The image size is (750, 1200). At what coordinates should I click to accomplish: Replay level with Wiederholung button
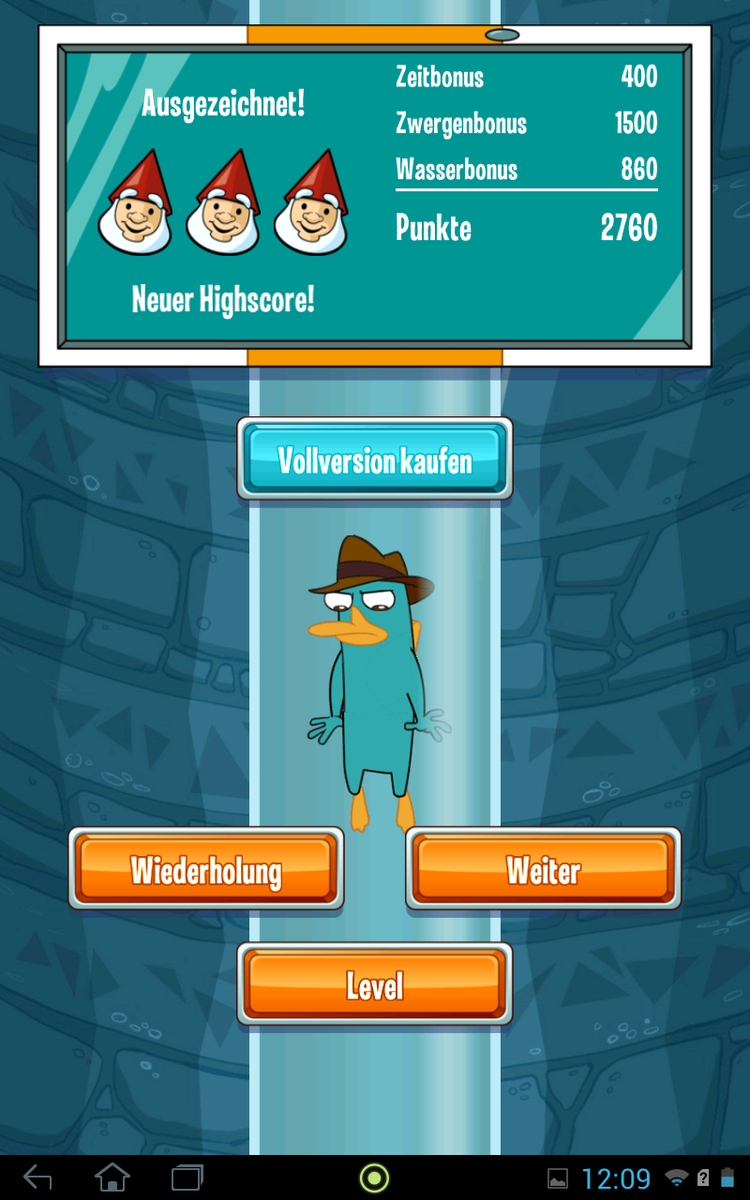coord(206,869)
